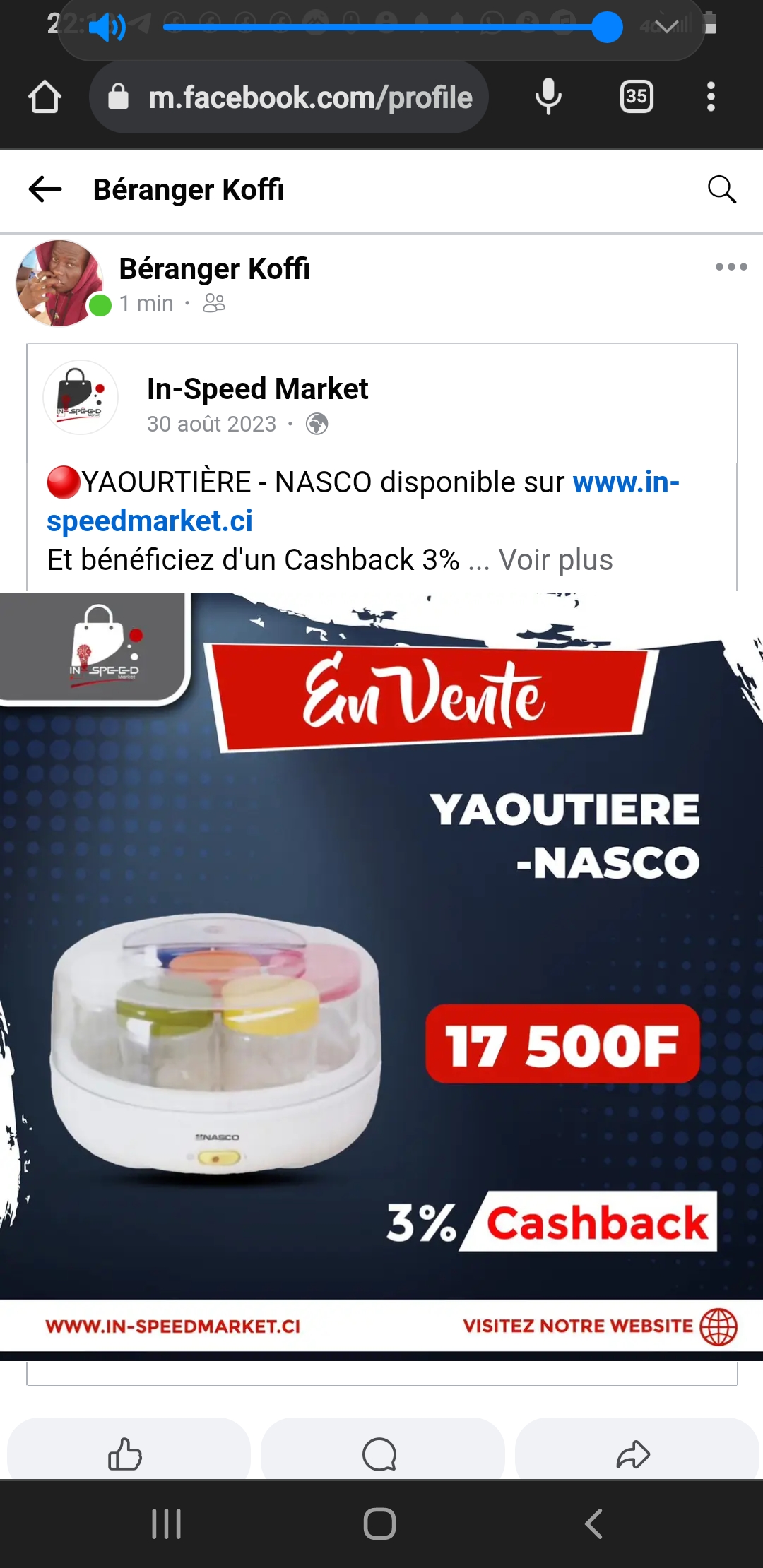Open the tab switcher showing 35 tabs
Image resolution: width=763 pixels, height=1568 pixels.
click(x=636, y=97)
